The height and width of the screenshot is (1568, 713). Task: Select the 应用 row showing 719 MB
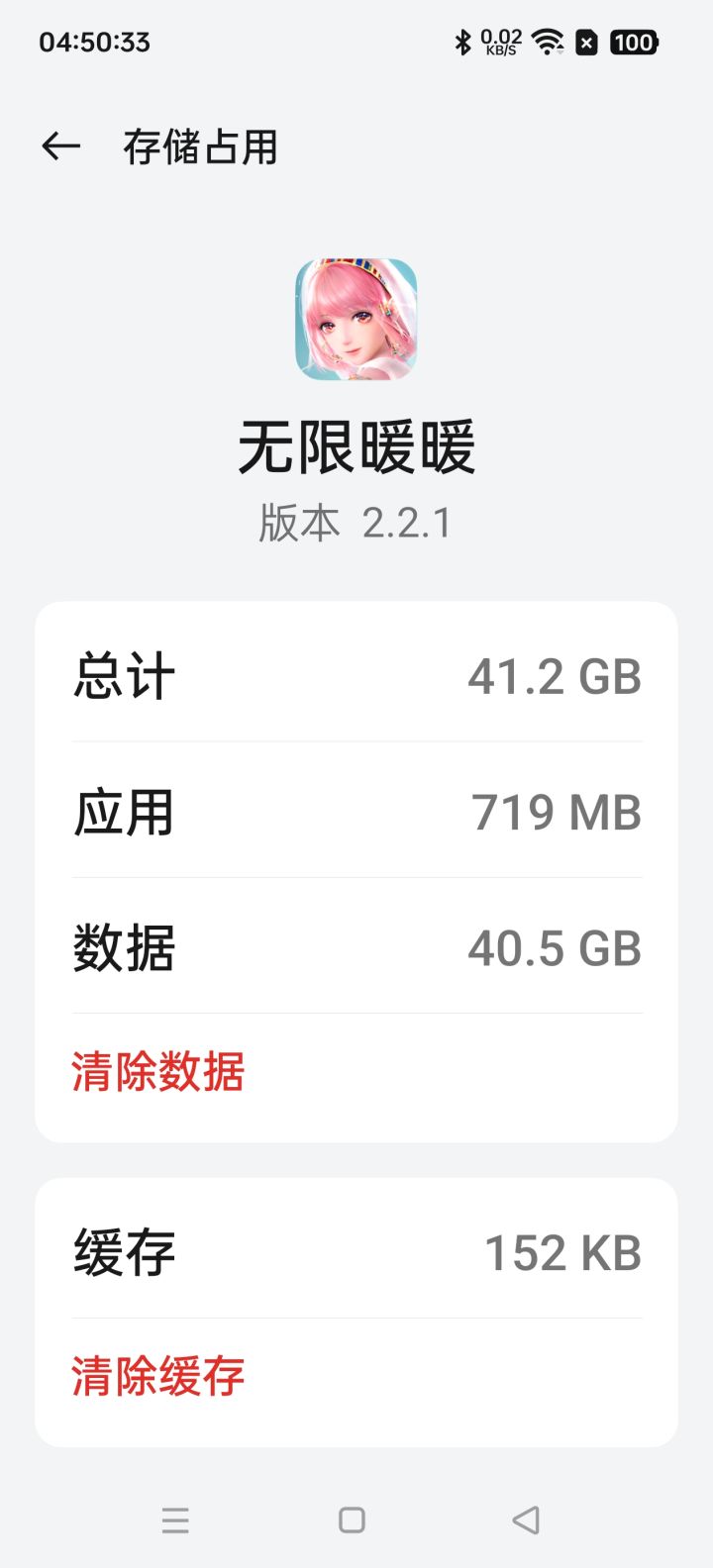tap(355, 812)
